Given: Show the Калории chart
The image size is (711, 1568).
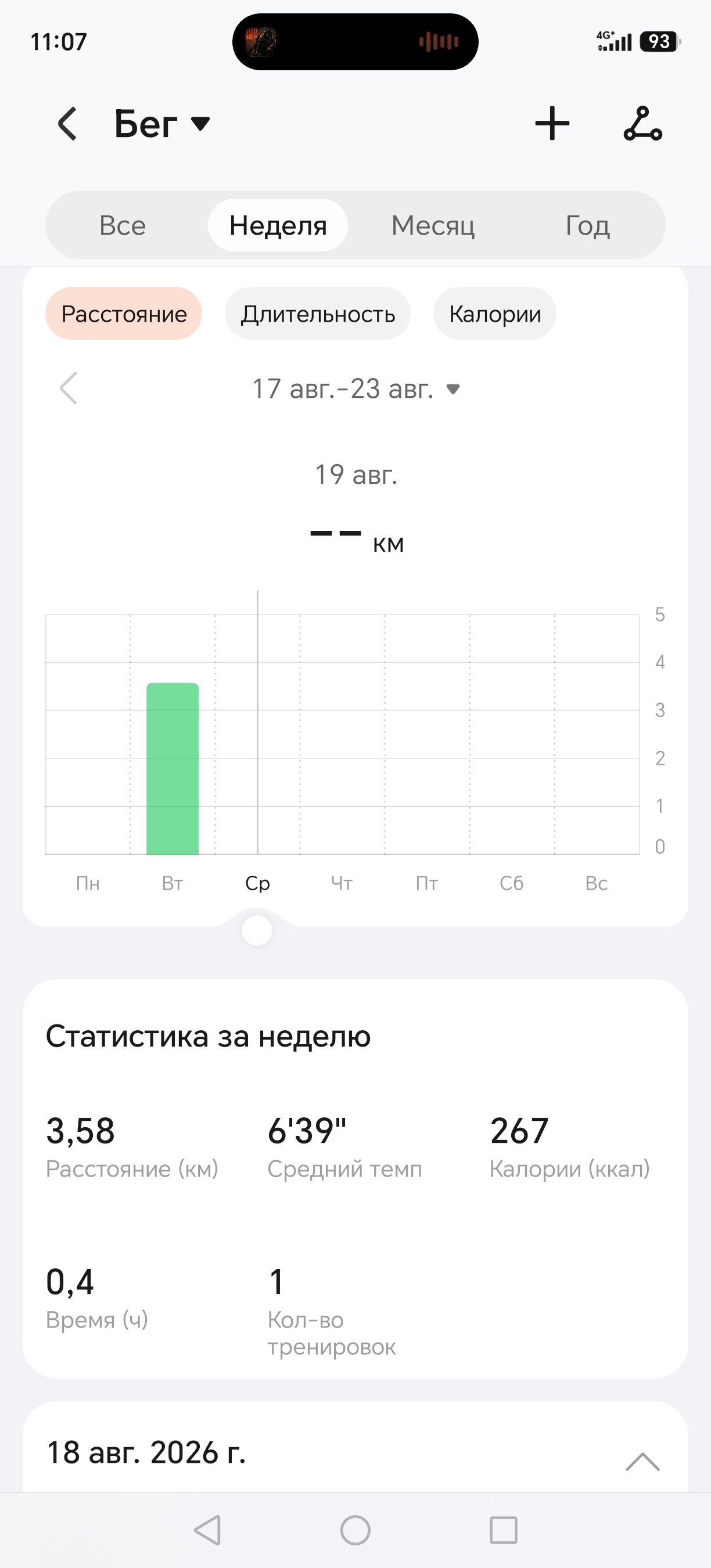Looking at the screenshot, I should pyautogui.click(x=495, y=314).
